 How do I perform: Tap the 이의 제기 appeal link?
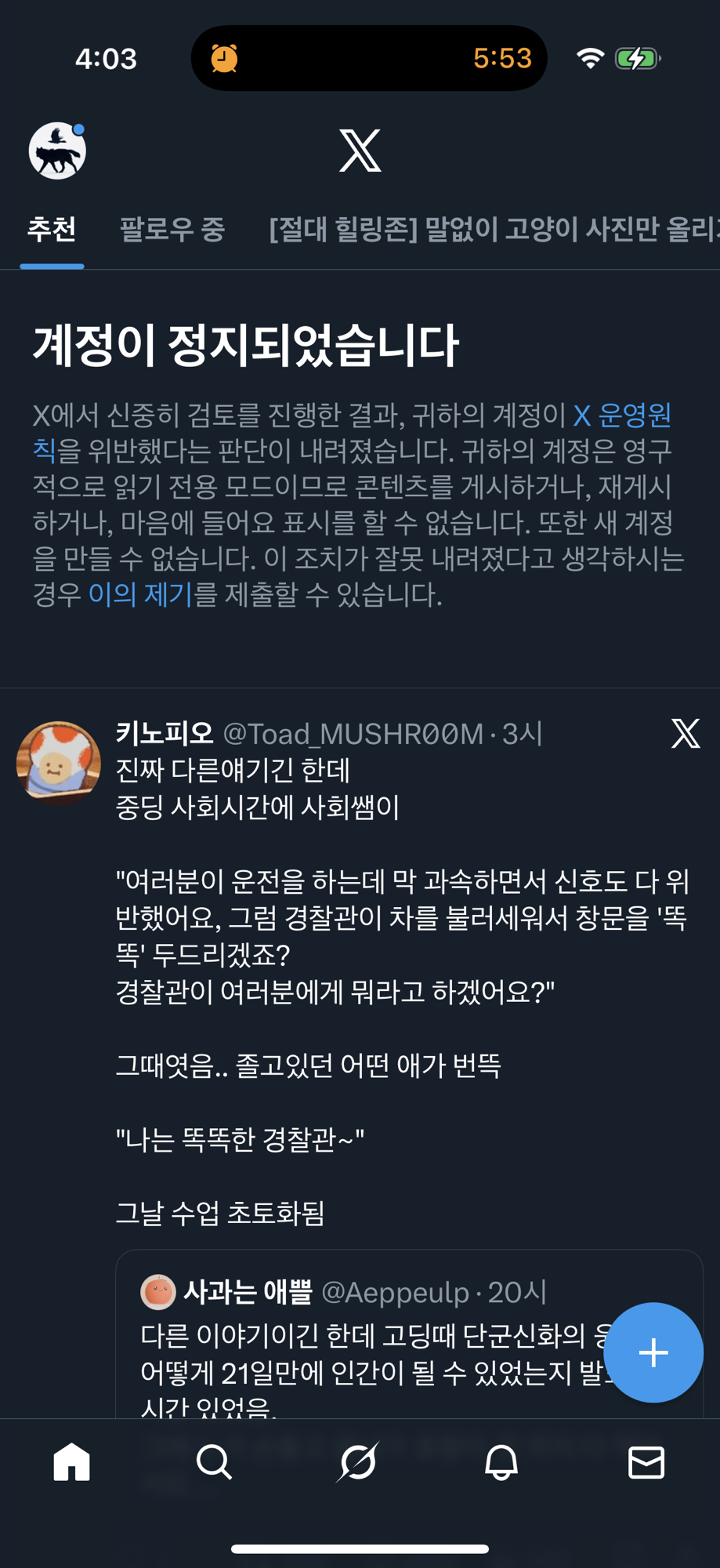pos(140,594)
